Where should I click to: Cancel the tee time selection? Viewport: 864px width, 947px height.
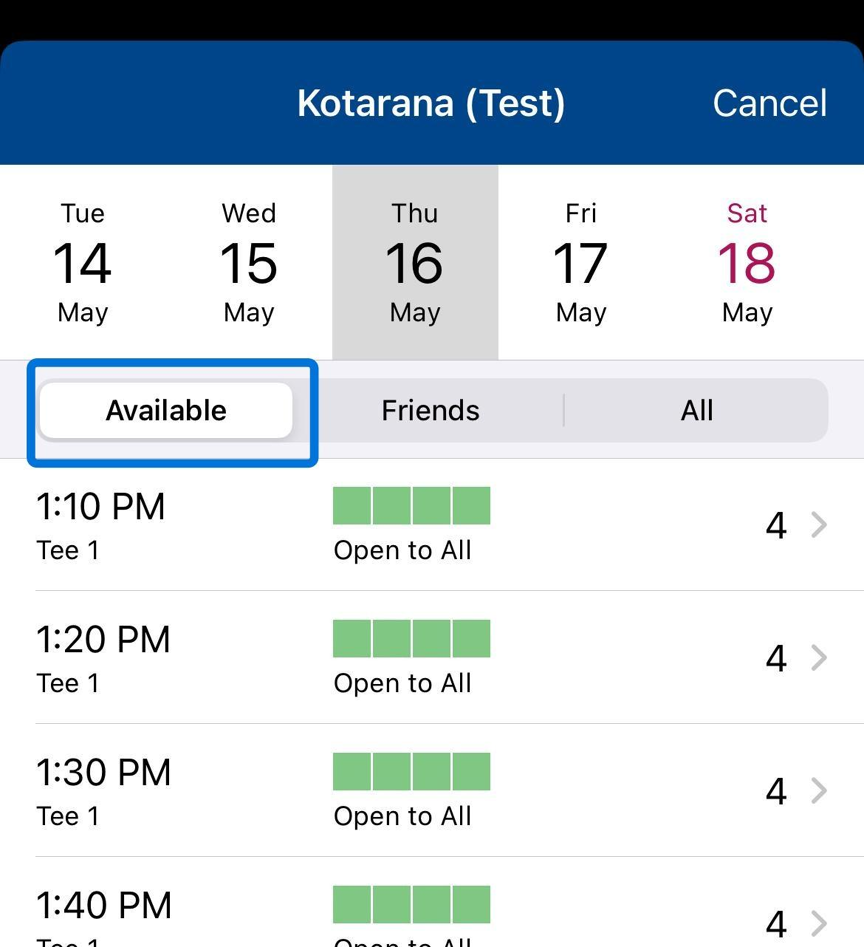pyautogui.click(x=769, y=103)
